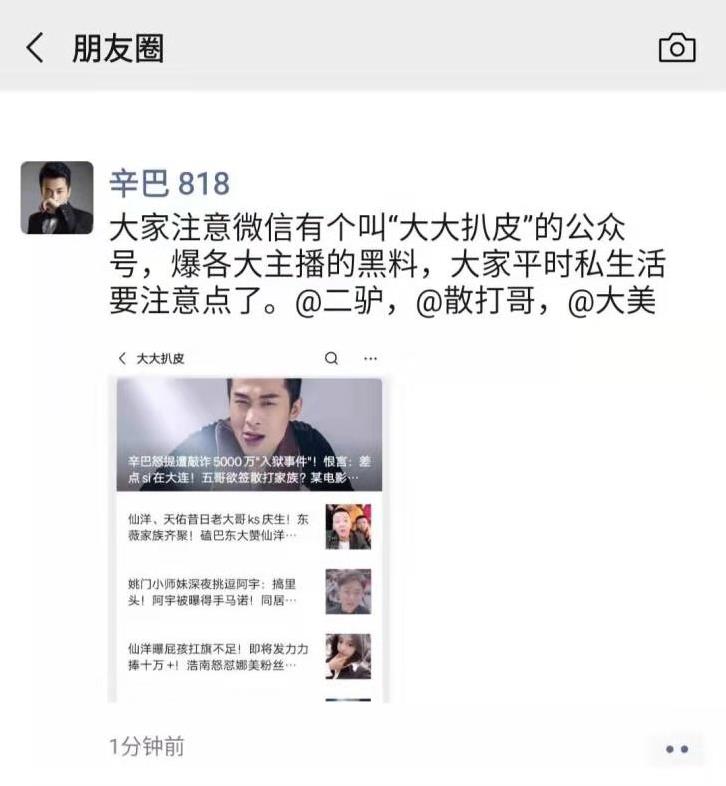This screenshot has height=786, width=726.
Task: Tap the 辛巴 818 username
Action: point(169,183)
